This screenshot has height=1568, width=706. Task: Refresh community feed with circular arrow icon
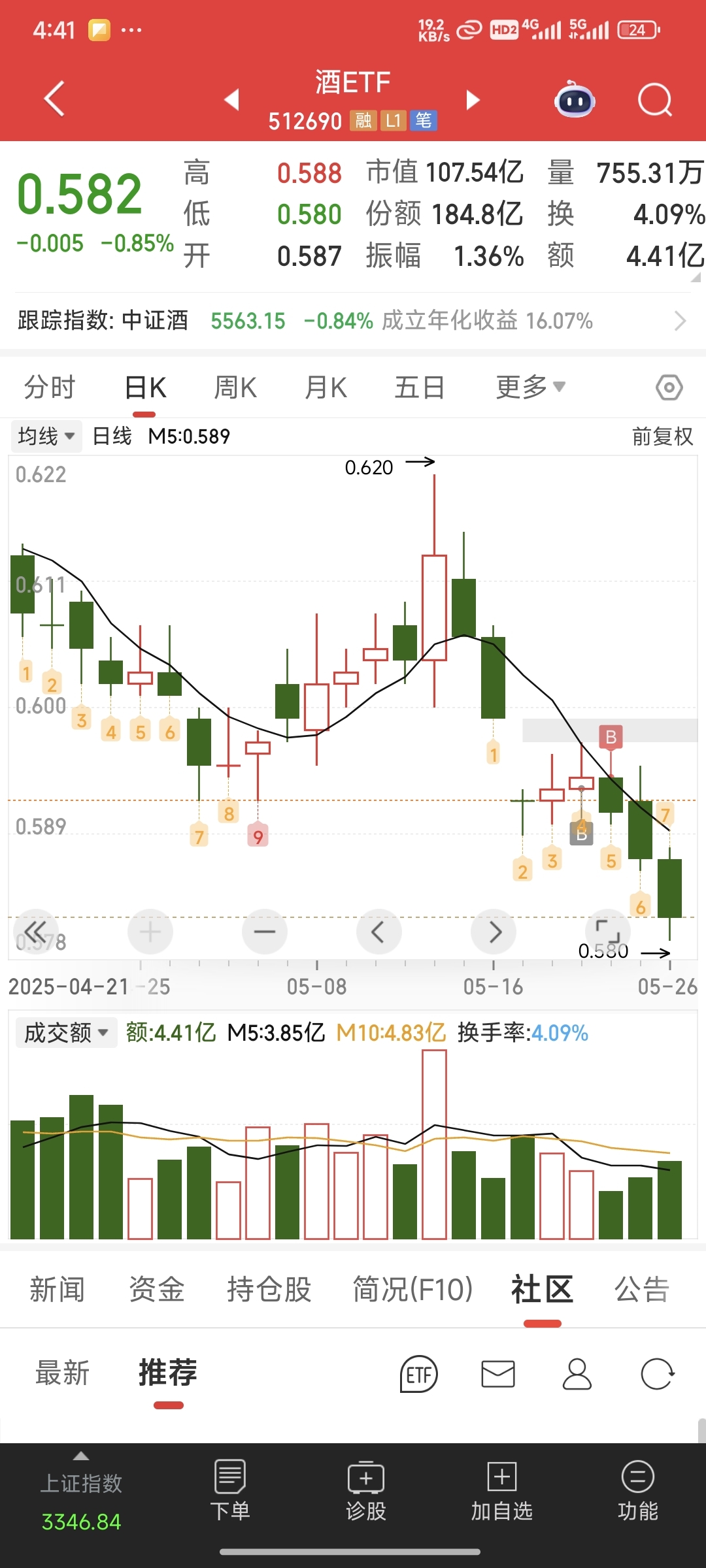pos(658,1374)
